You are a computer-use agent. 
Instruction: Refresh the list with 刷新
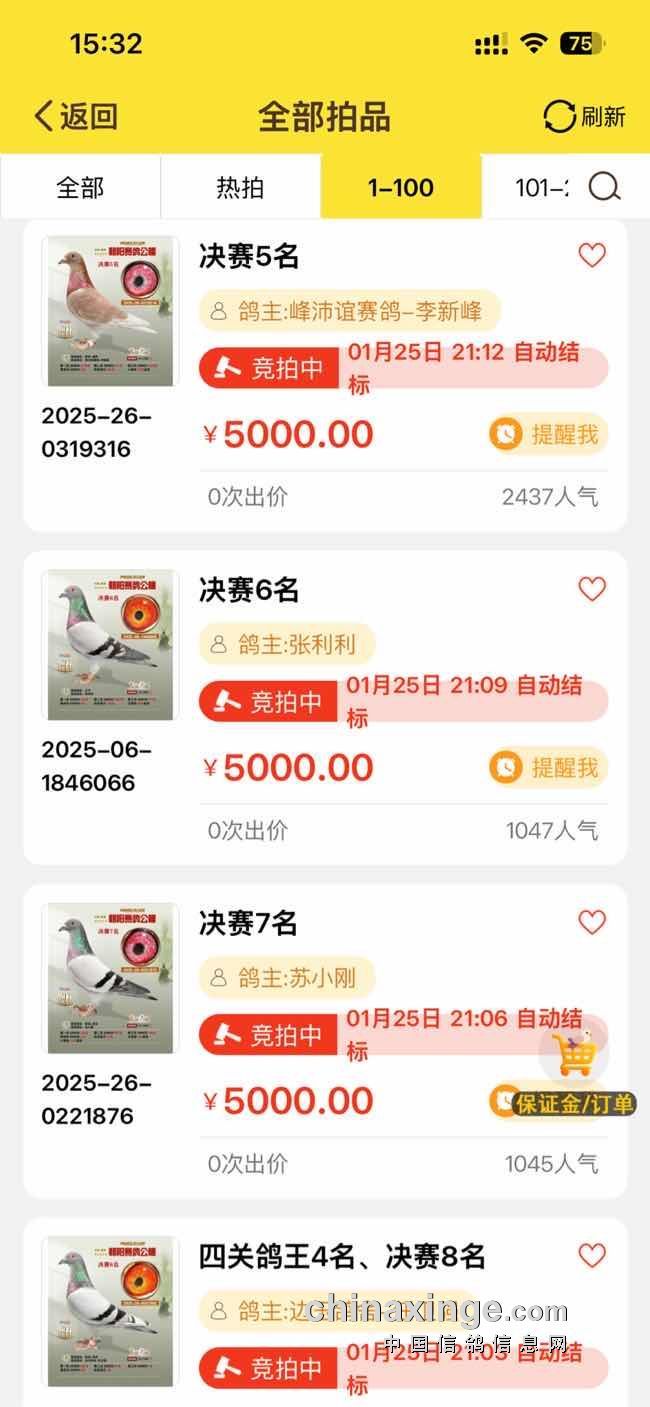(585, 116)
